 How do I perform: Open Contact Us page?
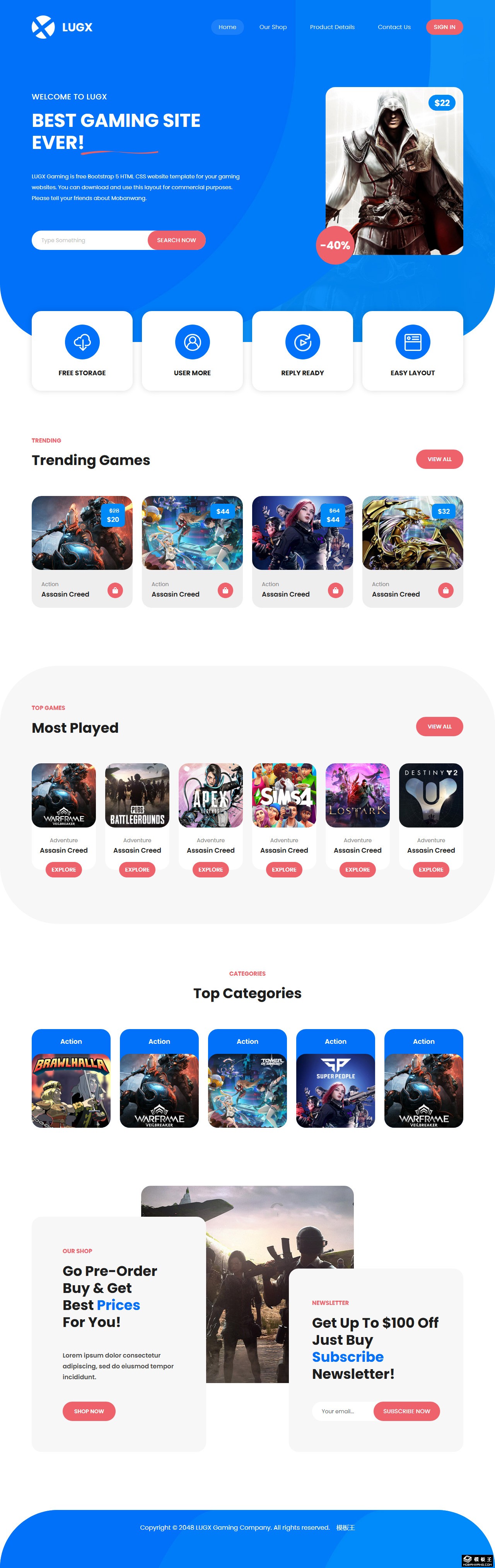pyautogui.click(x=394, y=27)
